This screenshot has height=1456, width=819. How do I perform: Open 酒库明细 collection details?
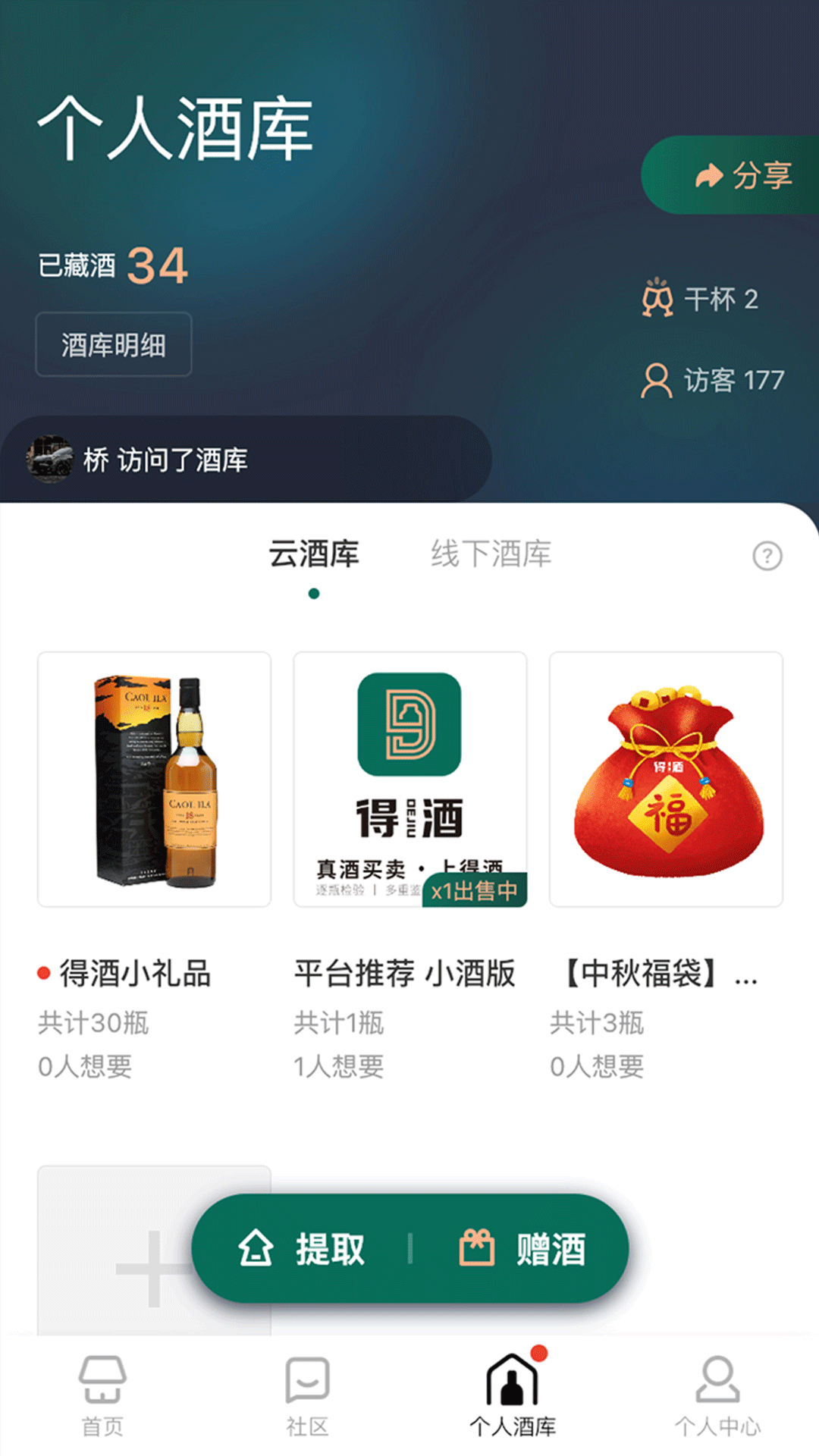pos(113,344)
